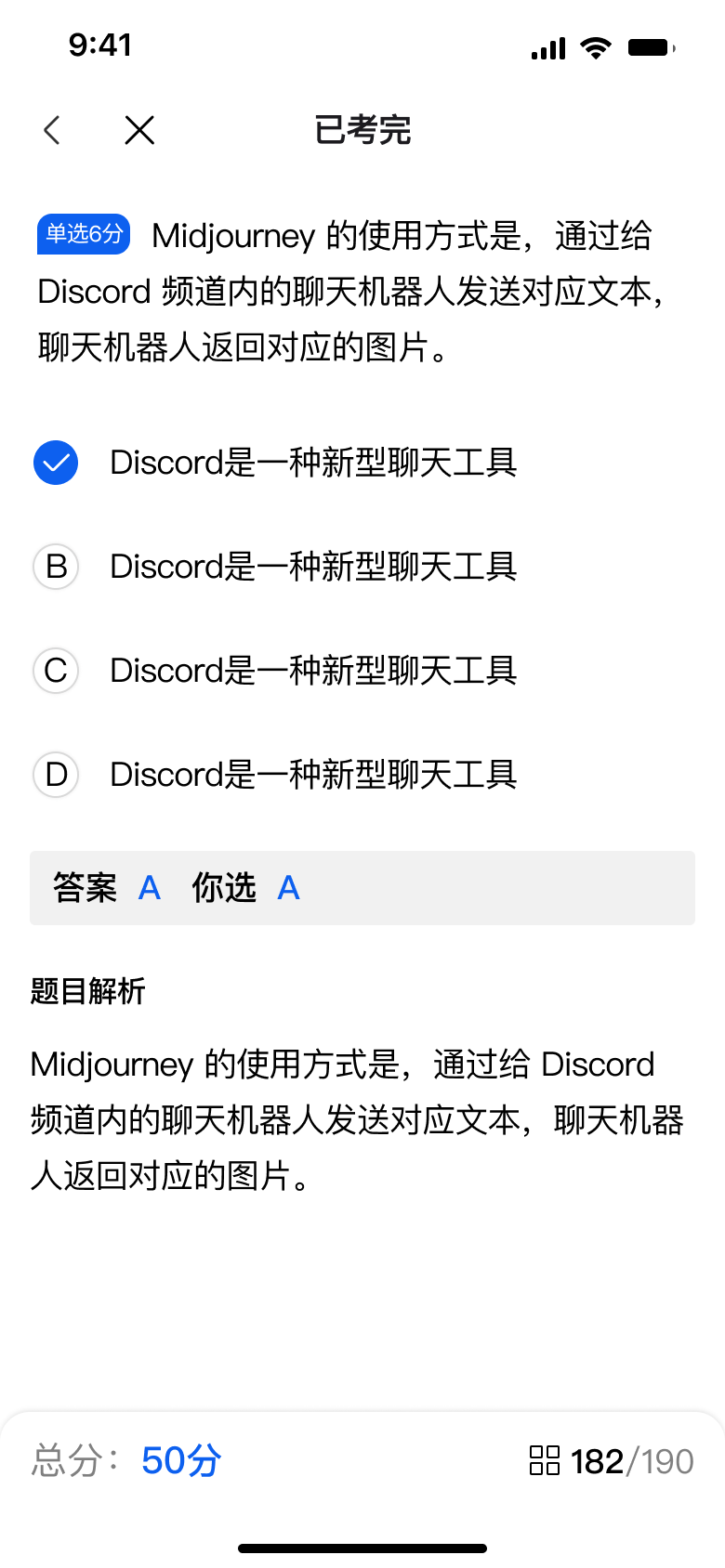Close the exam review with the X
725x1568 pixels.
(x=139, y=130)
